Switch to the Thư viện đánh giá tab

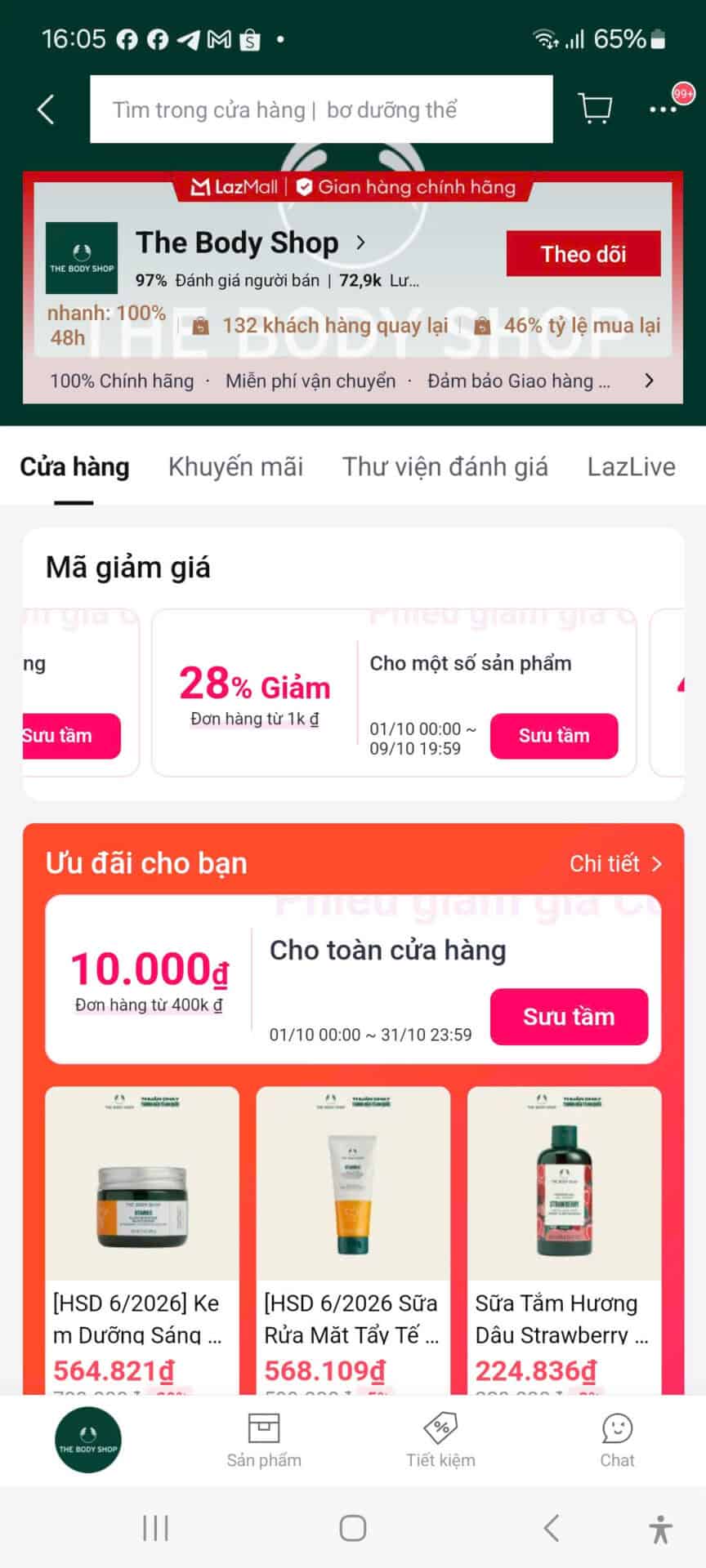(445, 467)
